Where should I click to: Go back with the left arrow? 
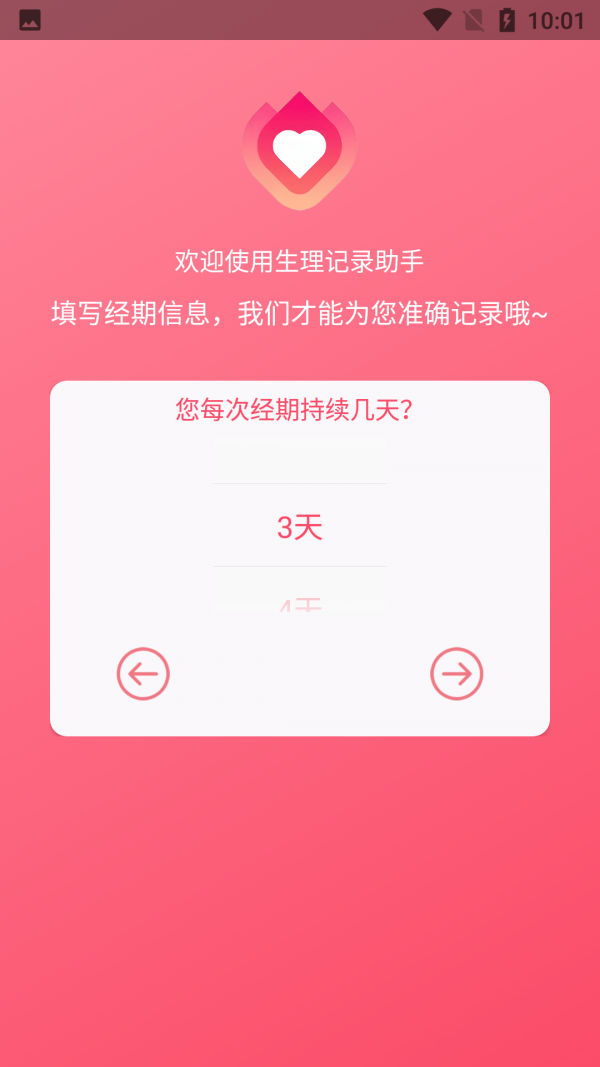pos(143,674)
